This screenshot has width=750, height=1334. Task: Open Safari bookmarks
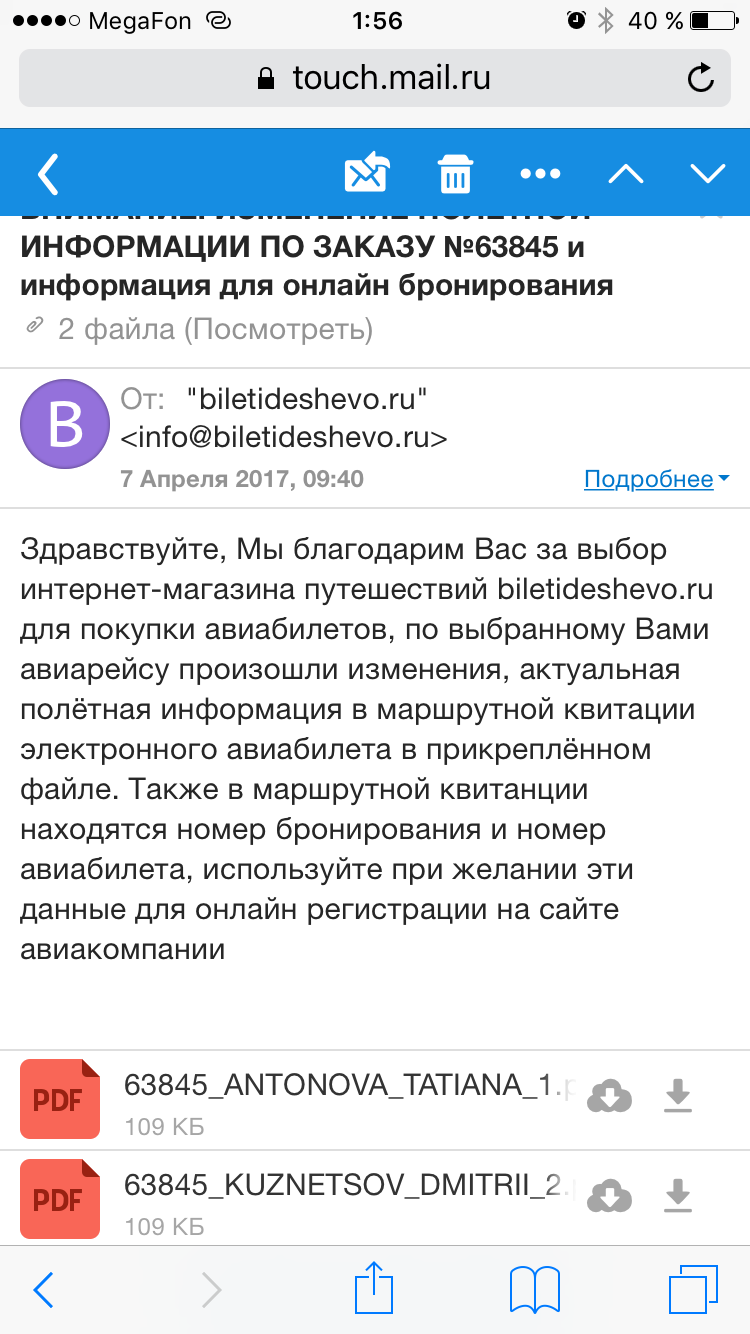tap(535, 1290)
